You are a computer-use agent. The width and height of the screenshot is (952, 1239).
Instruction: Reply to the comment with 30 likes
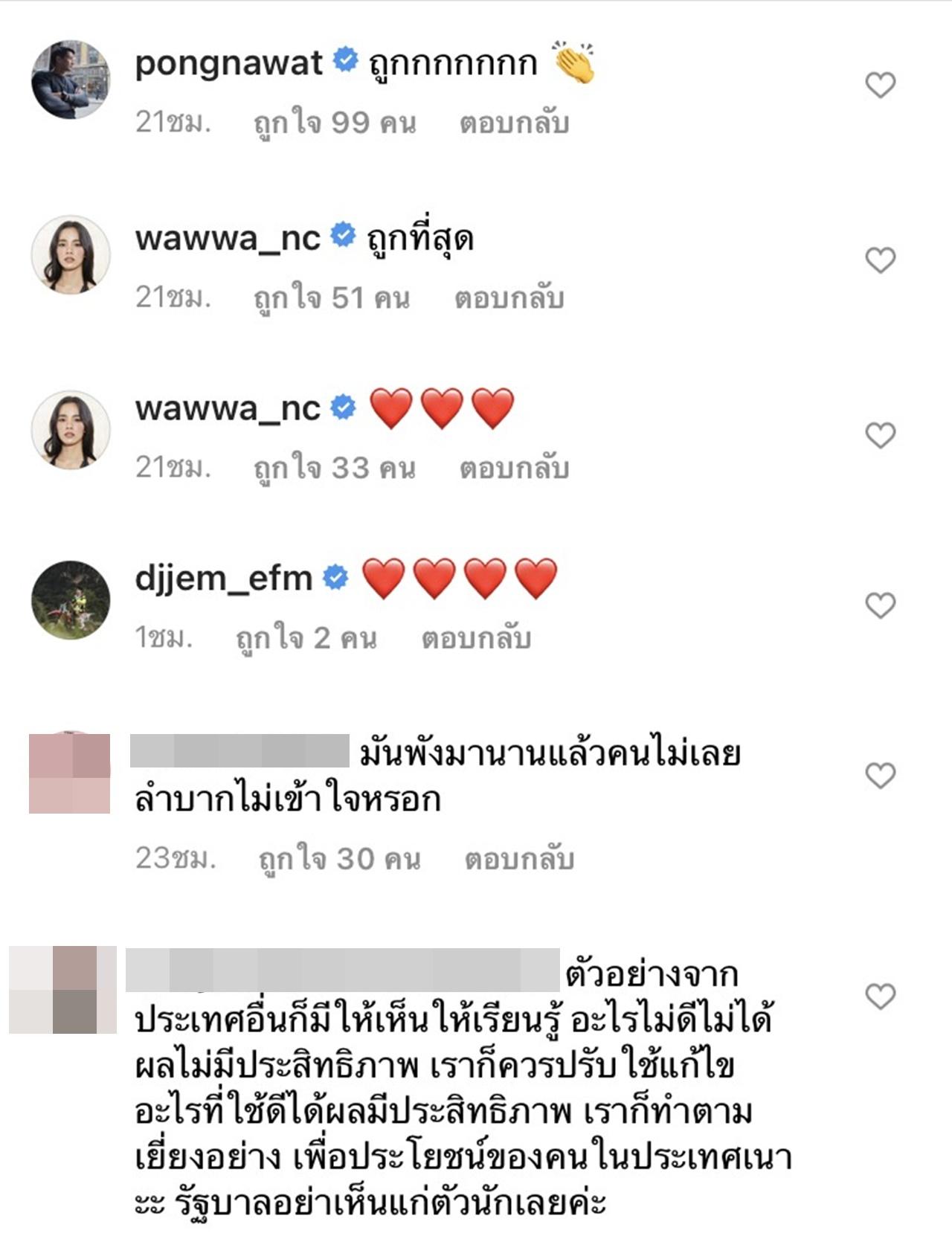coord(519,859)
